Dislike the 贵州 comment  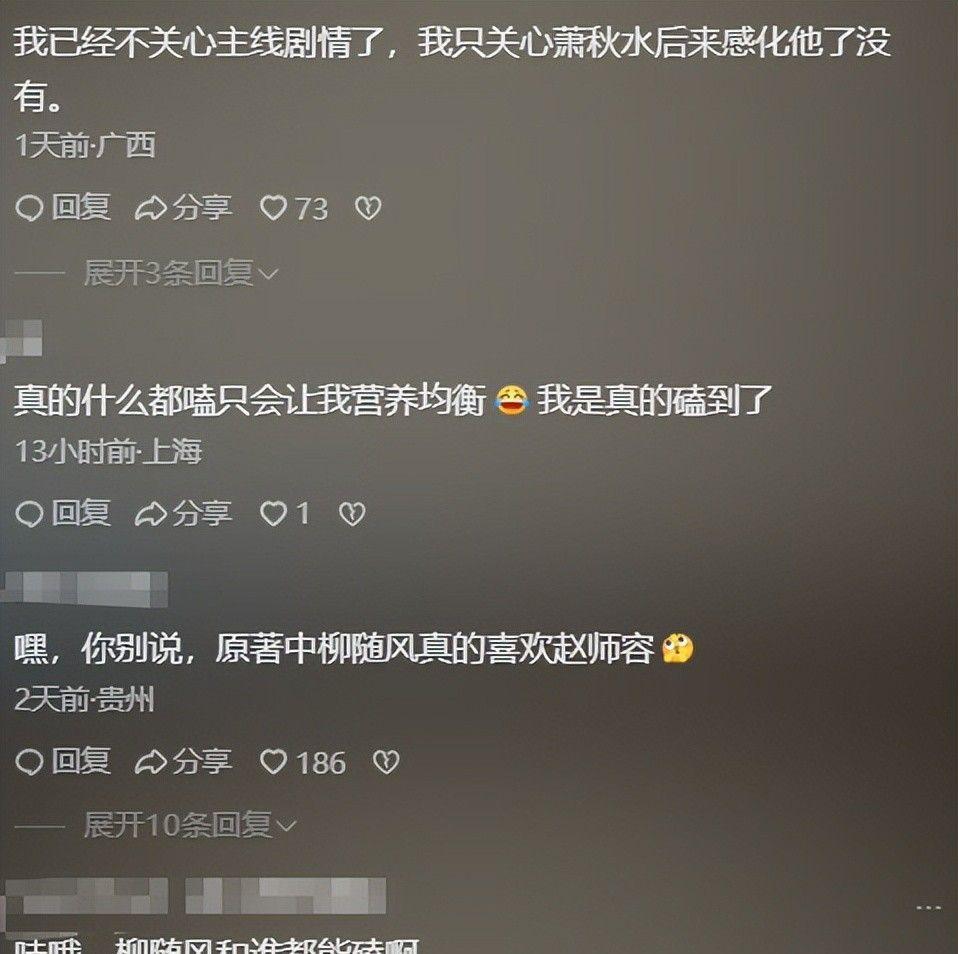[386, 762]
